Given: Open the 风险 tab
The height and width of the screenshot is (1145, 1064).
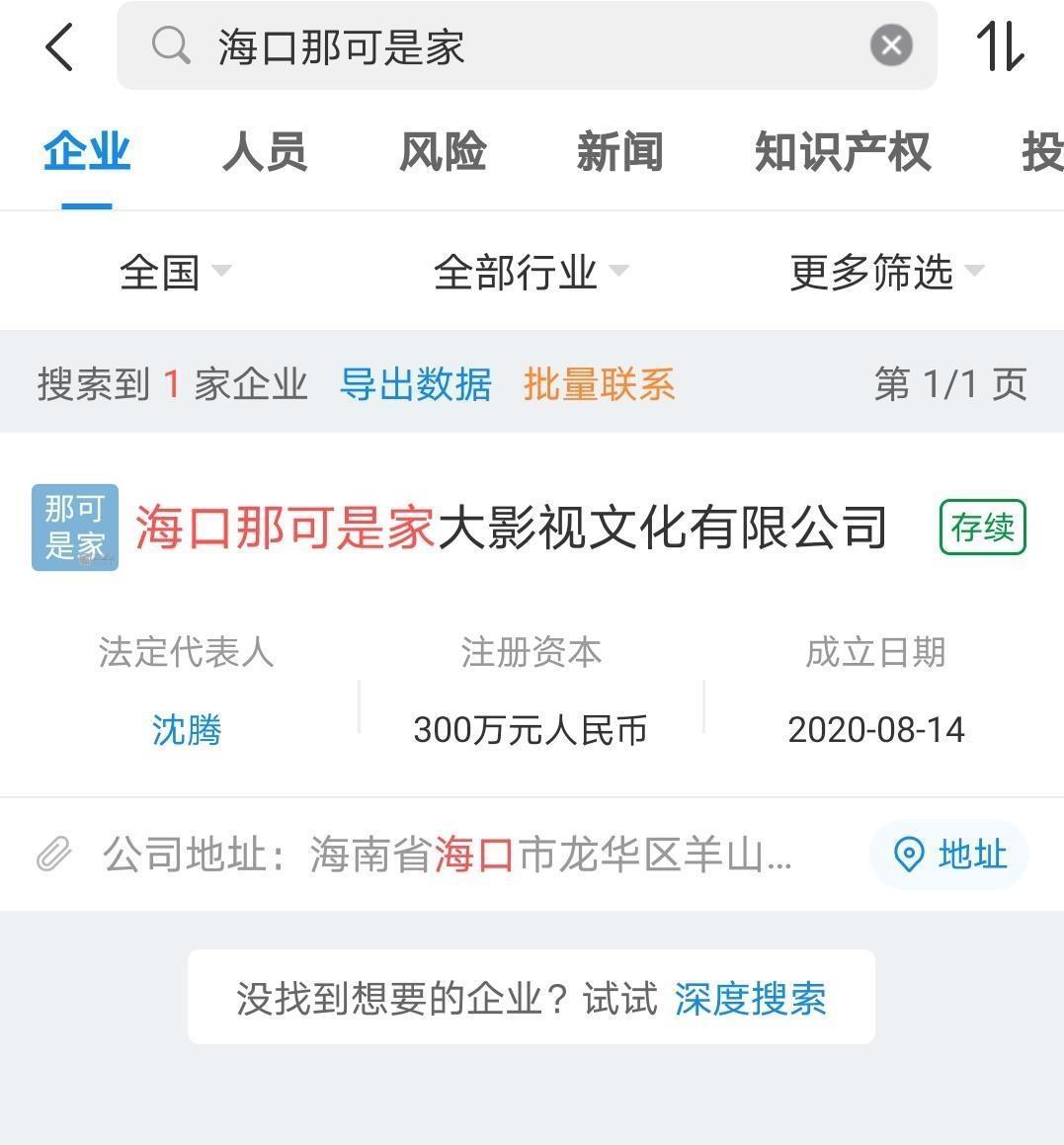Looking at the screenshot, I should coord(442,152).
